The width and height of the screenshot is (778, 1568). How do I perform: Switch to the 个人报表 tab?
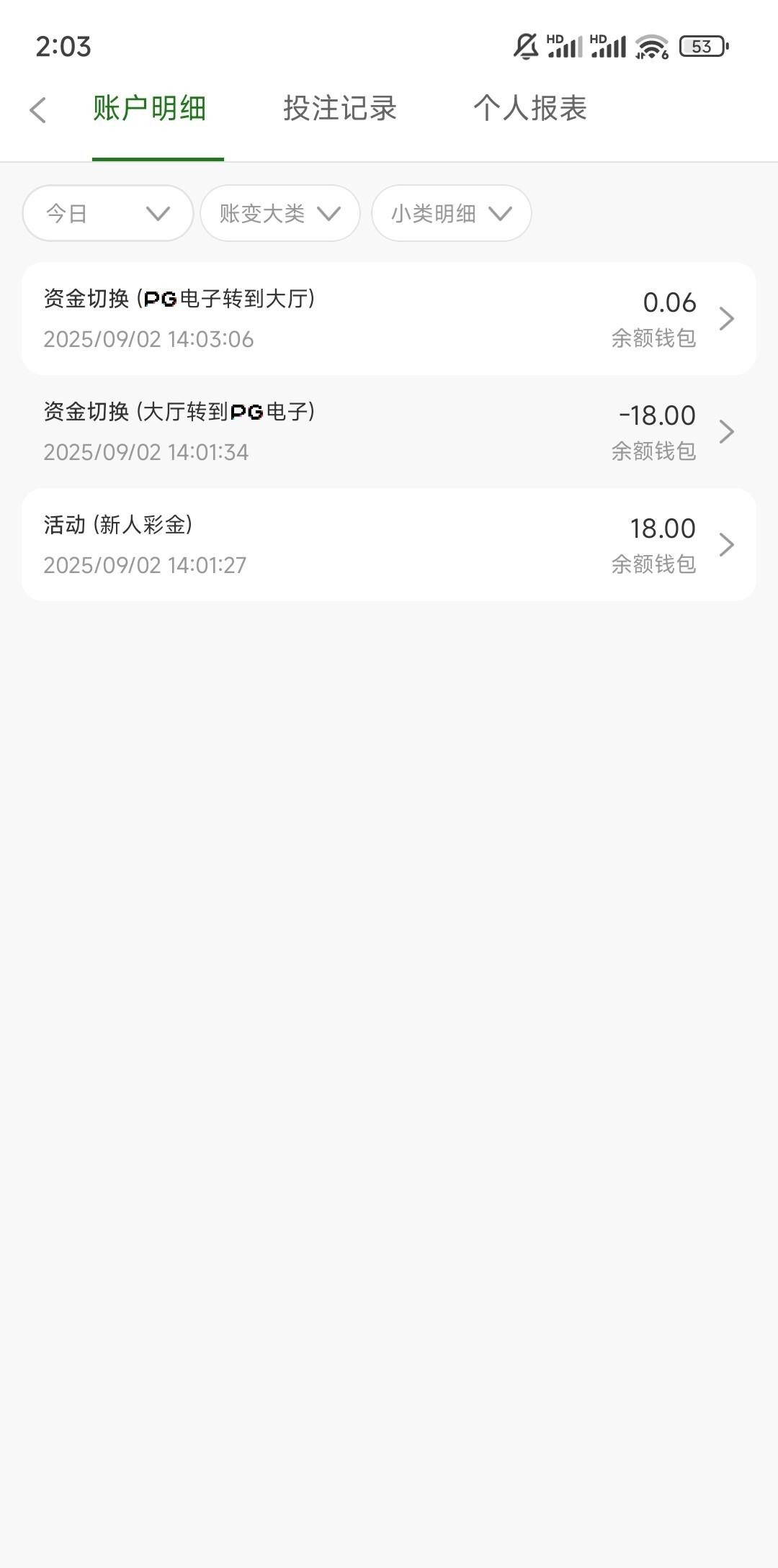click(x=530, y=109)
